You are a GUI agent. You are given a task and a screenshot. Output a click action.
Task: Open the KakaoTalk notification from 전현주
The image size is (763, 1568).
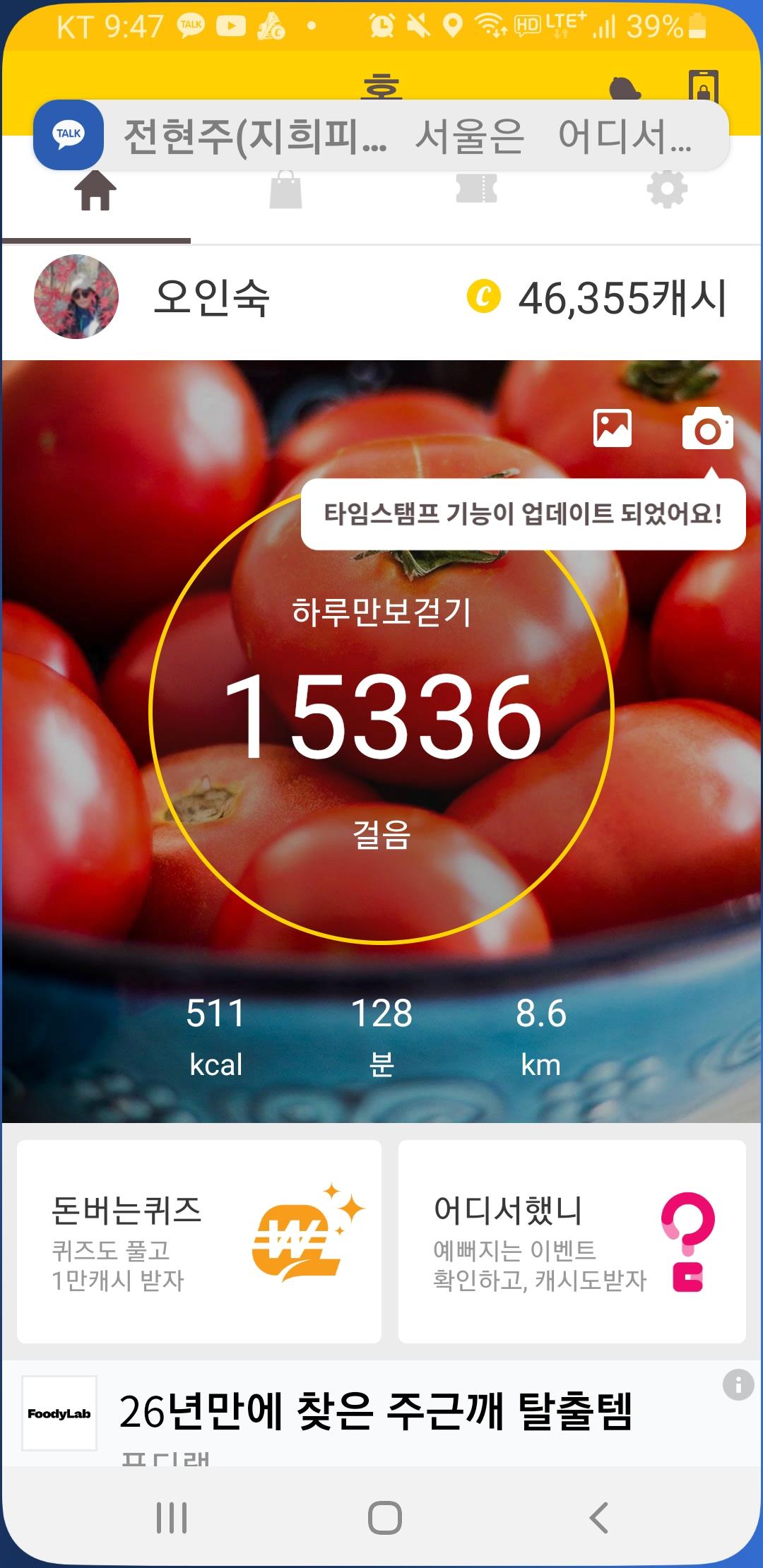point(381,136)
